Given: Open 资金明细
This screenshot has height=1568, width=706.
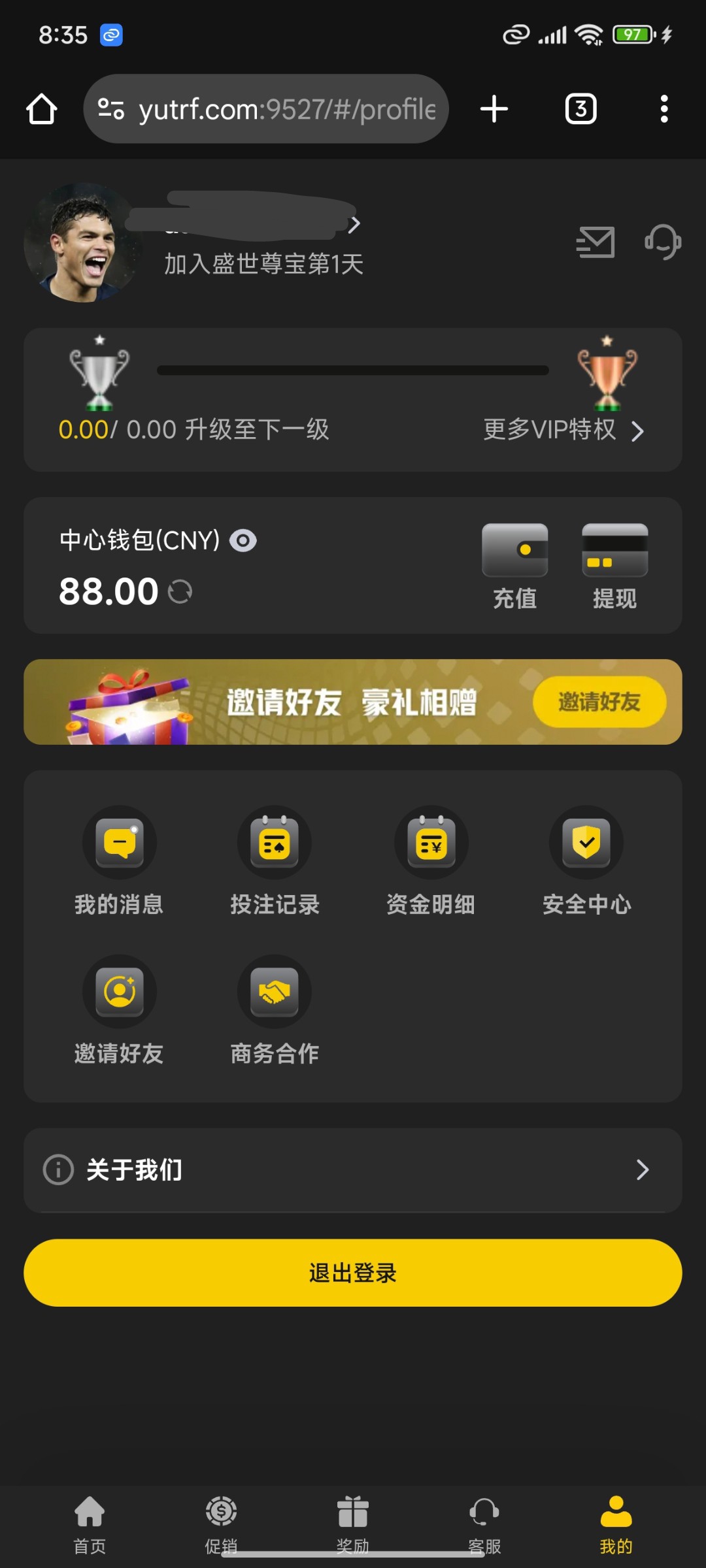Looking at the screenshot, I should [x=431, y=860].
